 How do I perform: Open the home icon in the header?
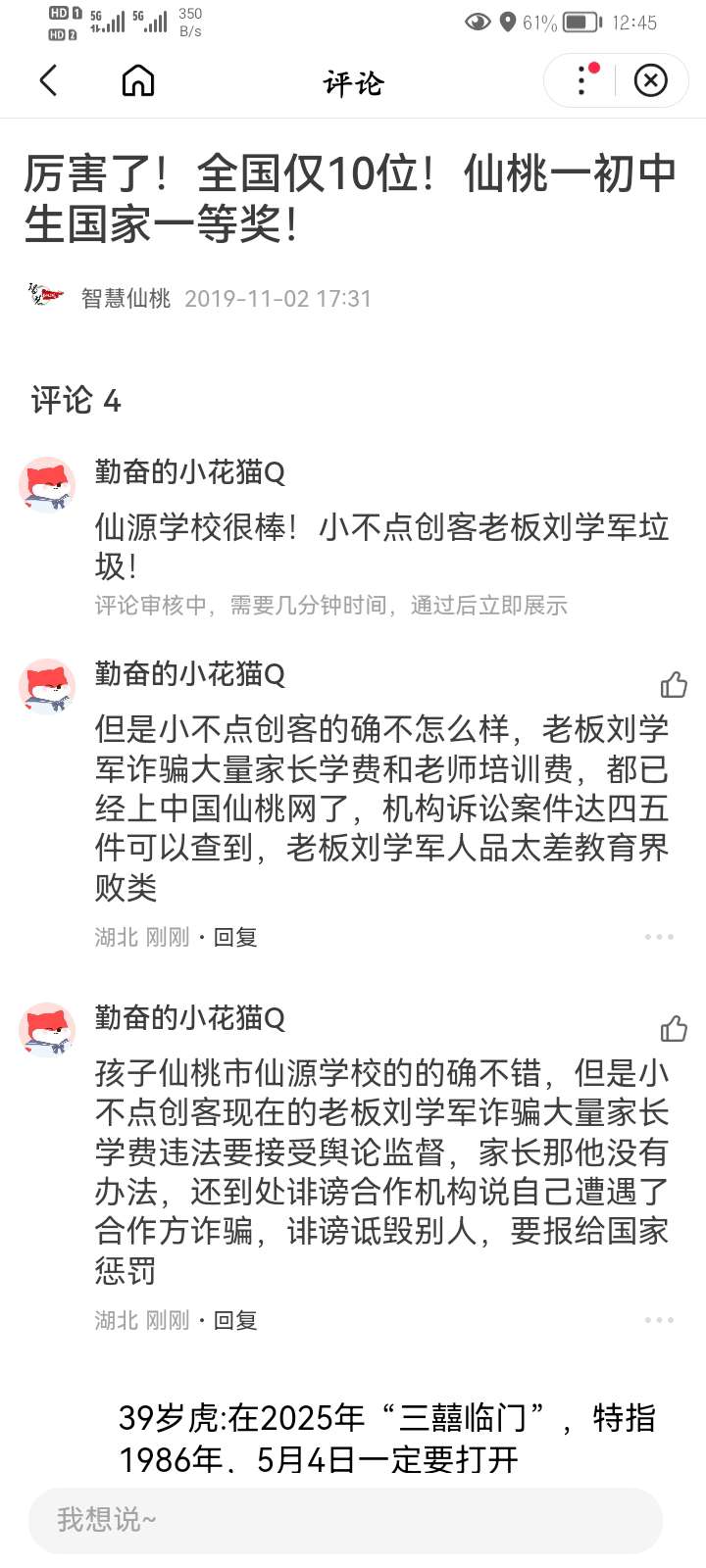coord(138,80)
